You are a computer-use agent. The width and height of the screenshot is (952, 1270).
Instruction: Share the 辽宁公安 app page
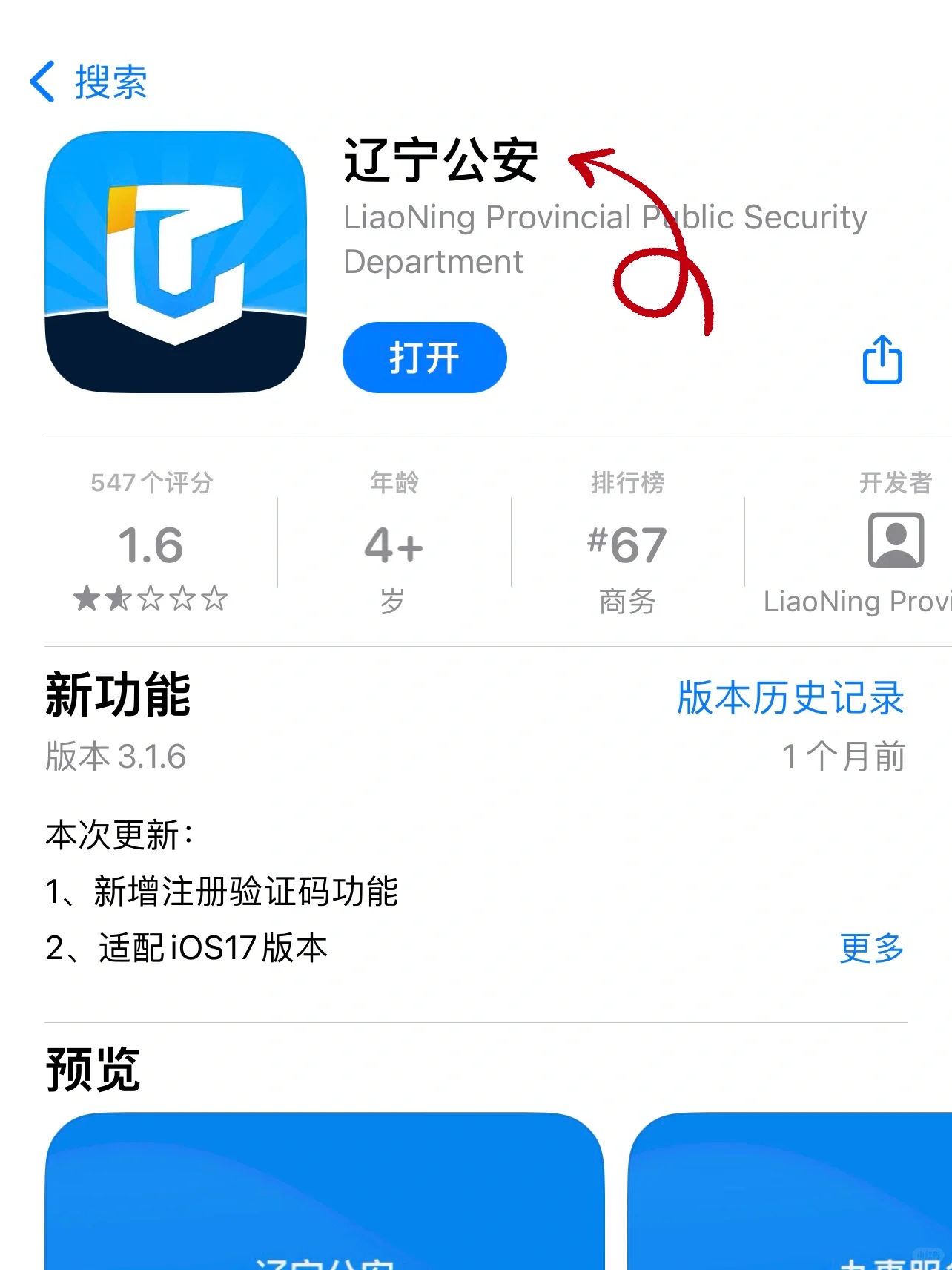pyautogui.click(x=882, y=360)
